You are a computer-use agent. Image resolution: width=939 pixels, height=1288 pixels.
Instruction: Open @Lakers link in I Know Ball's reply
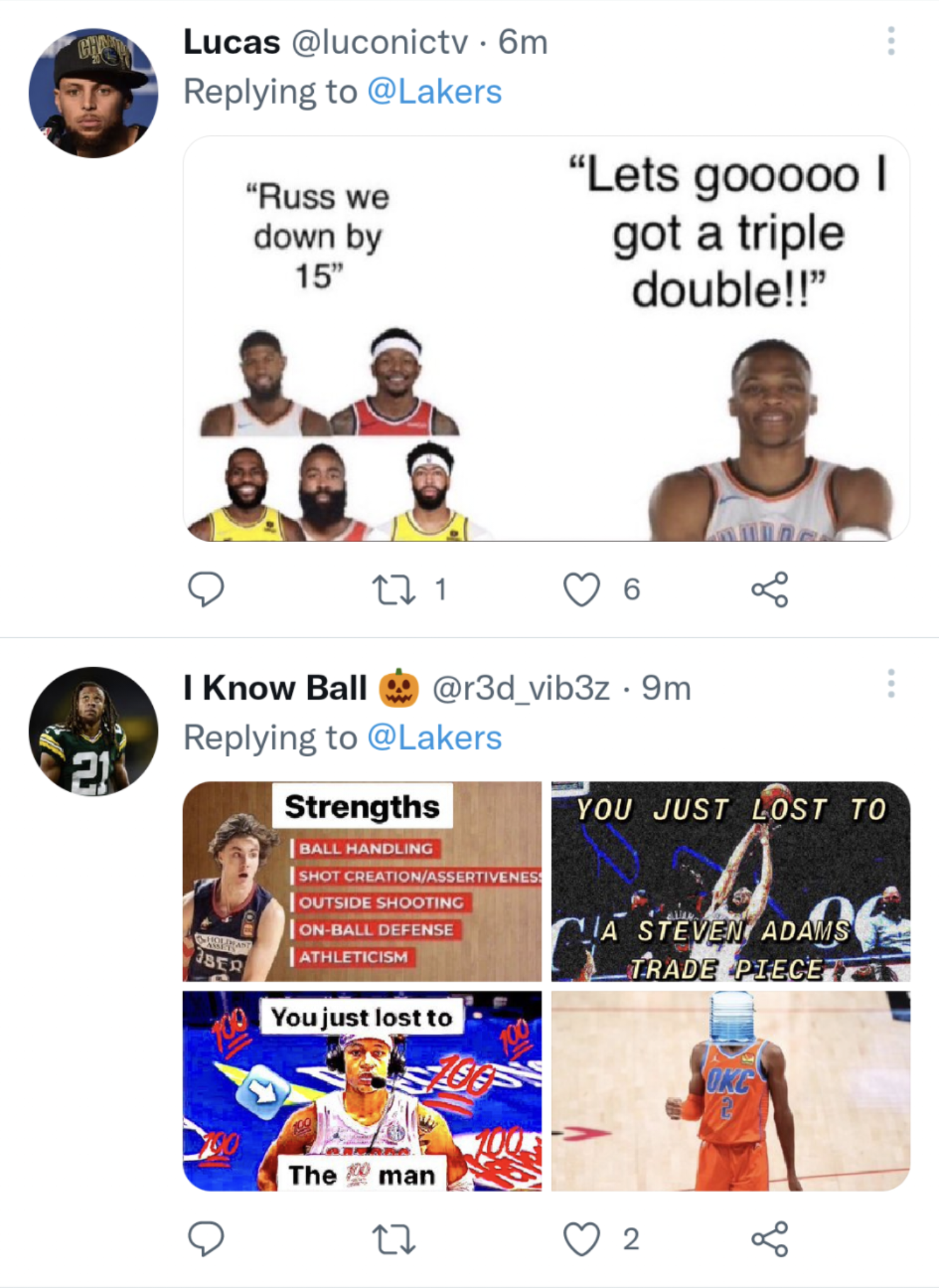click(x=434, y=738)
